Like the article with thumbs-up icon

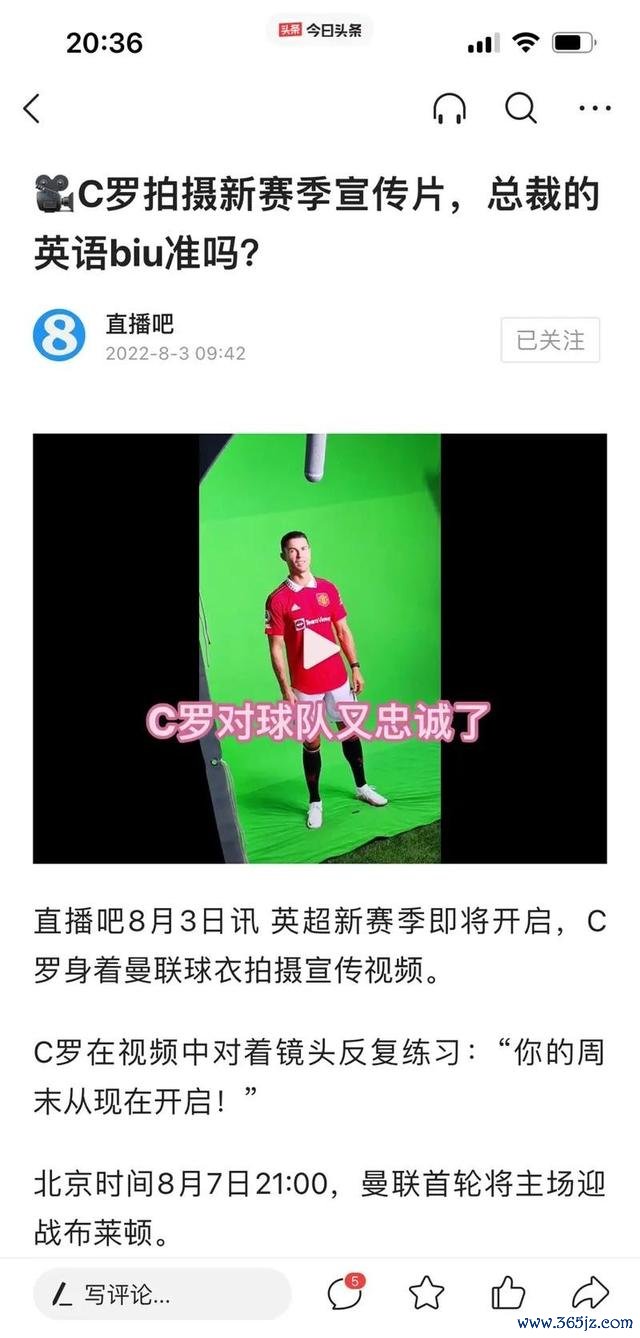[509, 1293]
